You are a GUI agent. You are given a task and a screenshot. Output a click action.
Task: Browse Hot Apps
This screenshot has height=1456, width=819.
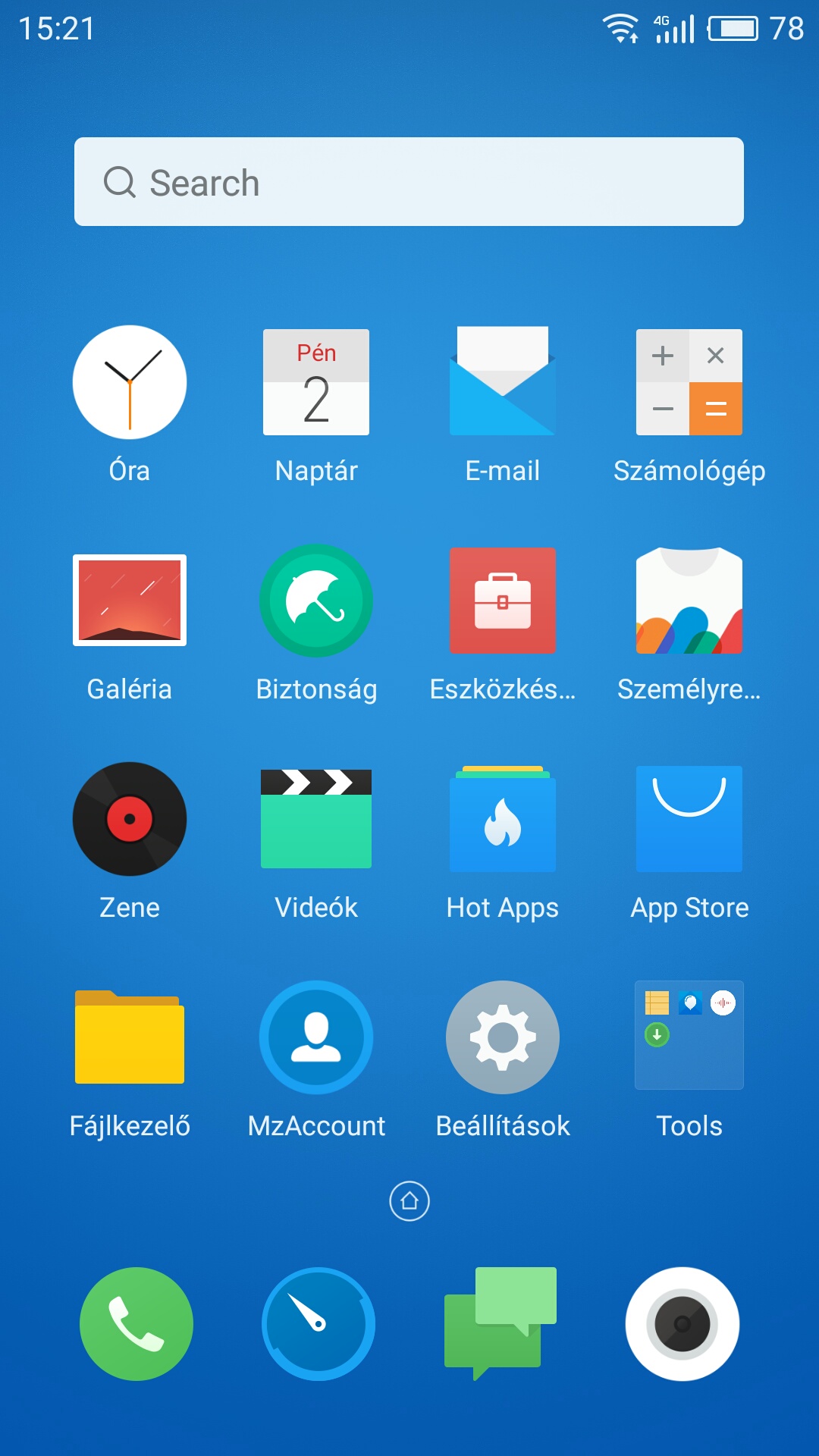tap(503, 819)
